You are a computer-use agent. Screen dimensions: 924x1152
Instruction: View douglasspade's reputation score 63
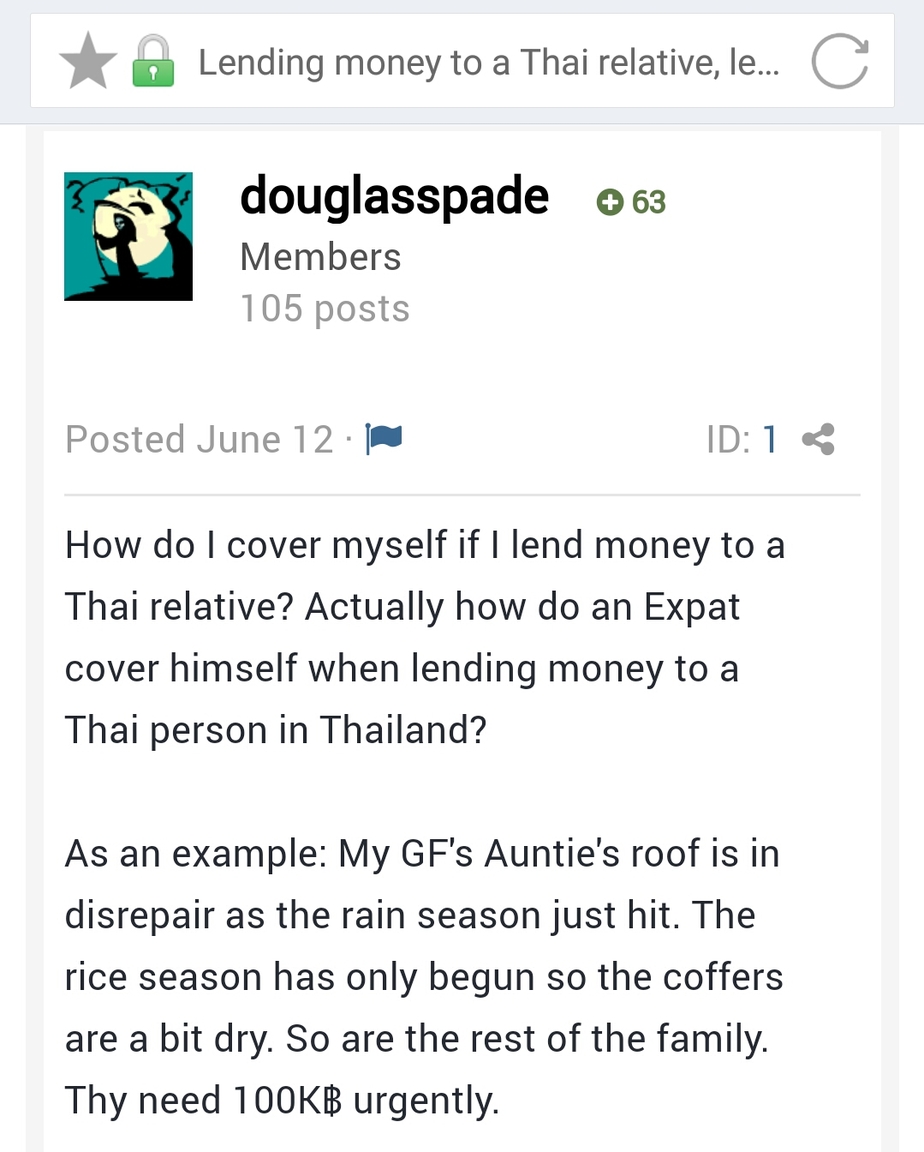tap(632, 202)
